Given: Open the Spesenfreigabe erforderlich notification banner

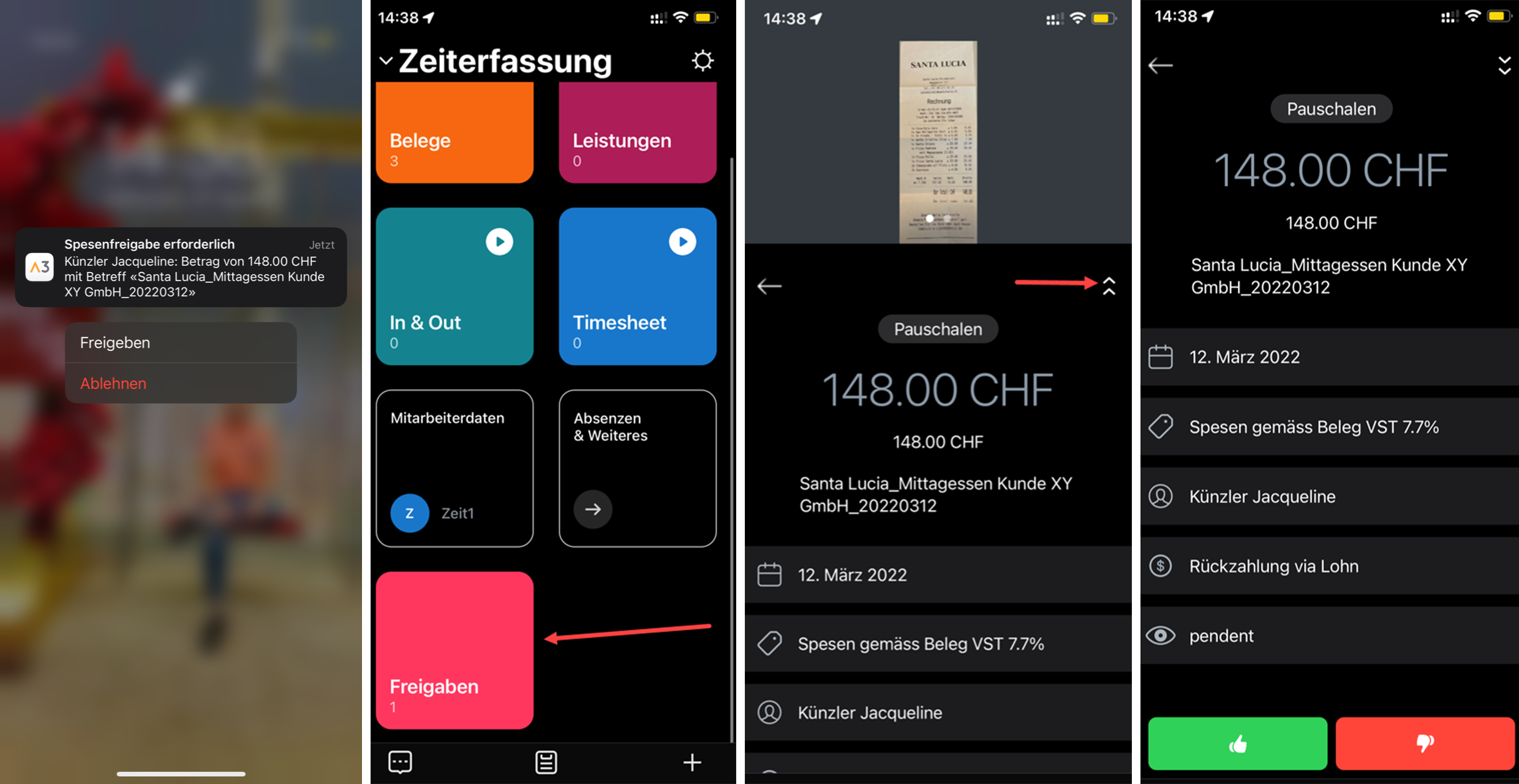Looking at the screenshot, I should (181, 268).
